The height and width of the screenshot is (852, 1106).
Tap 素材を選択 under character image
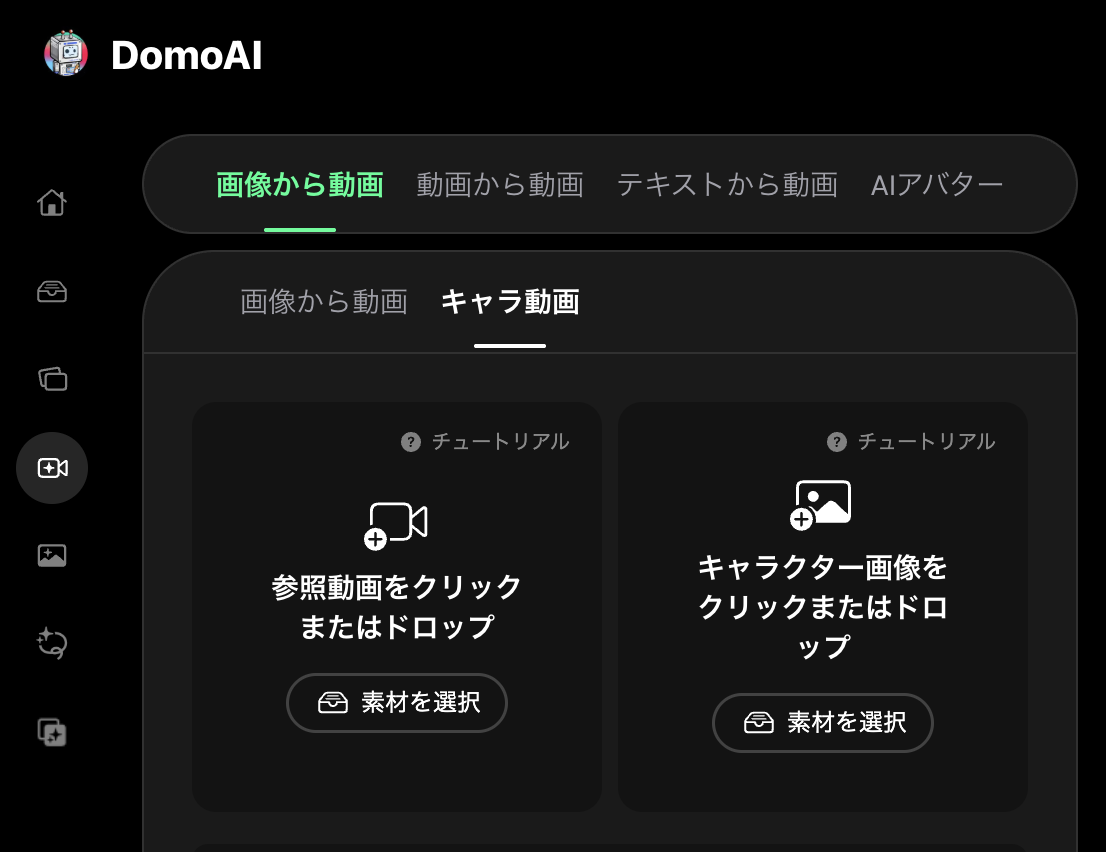coord(822,722)
